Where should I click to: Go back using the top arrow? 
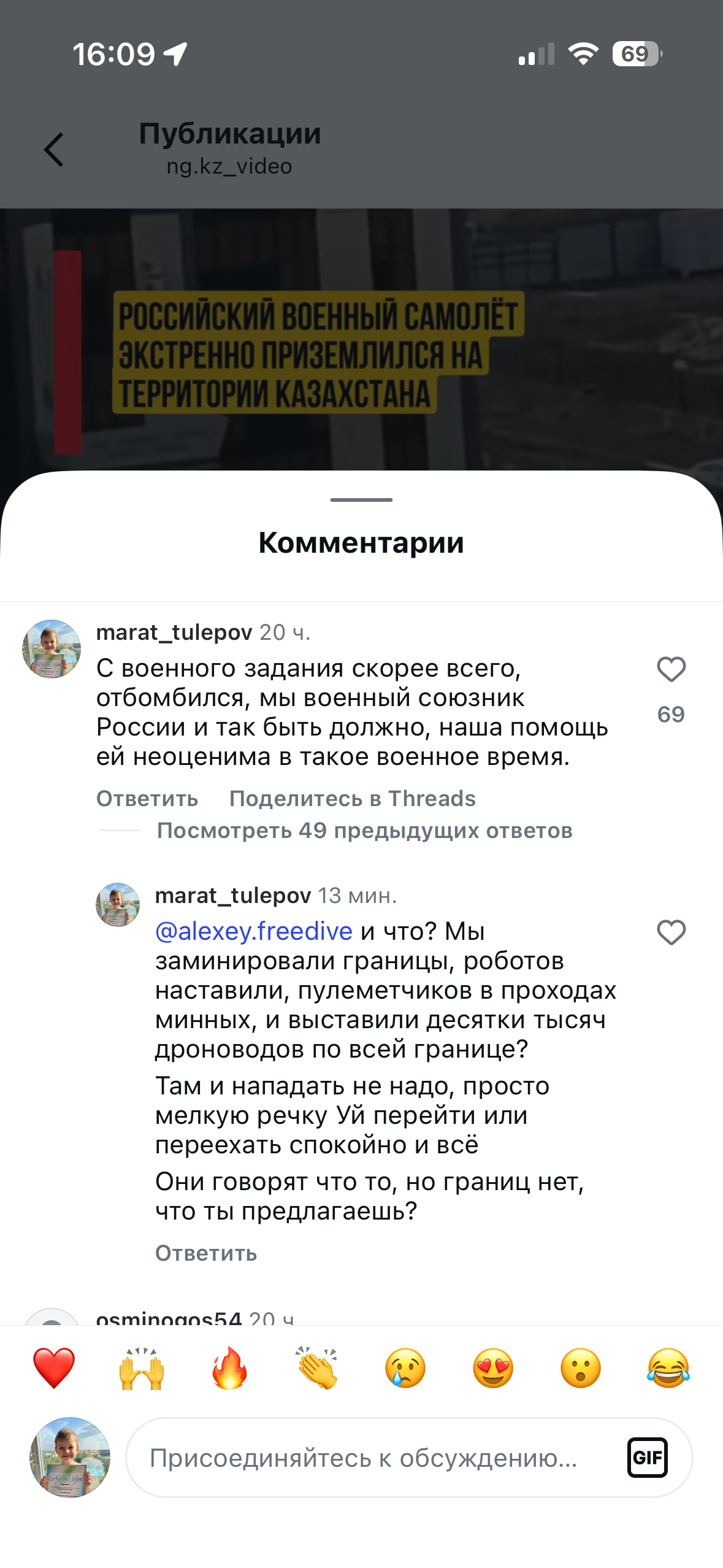(x=54, y=150)
